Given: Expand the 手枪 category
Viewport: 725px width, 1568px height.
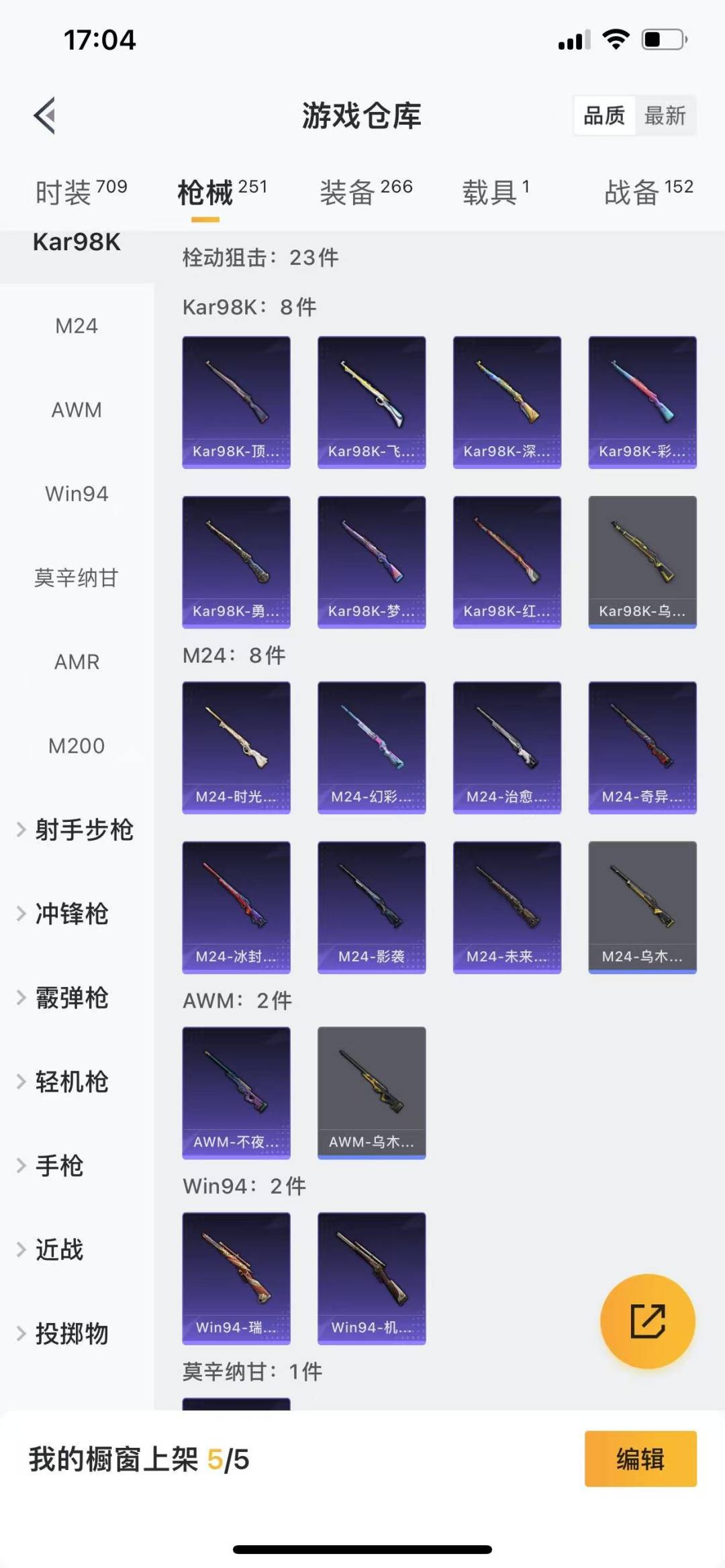Looking at the screenshot, I should click(59, 1165).
